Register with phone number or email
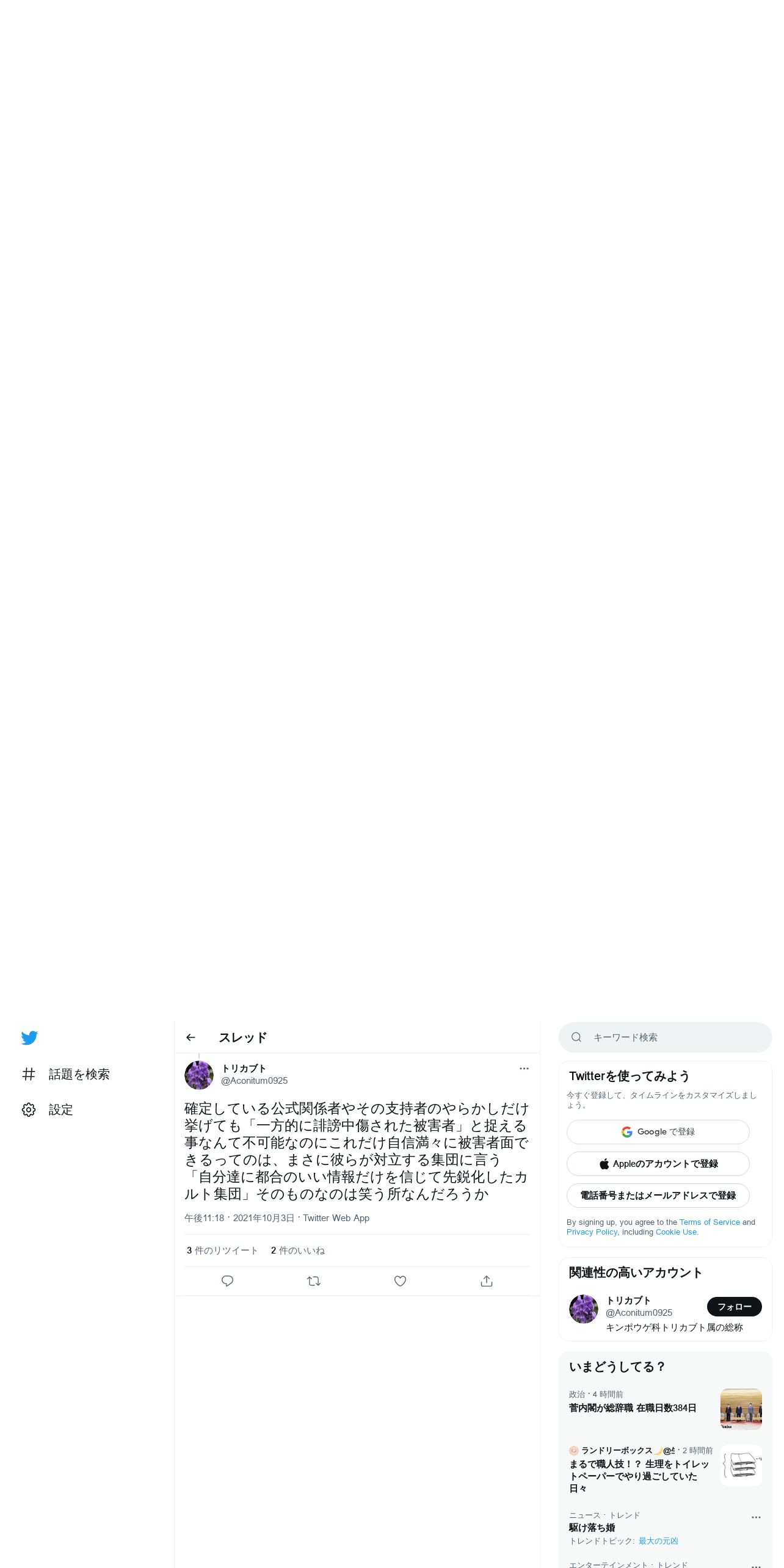Viewport: 784px width, 1568px height. 658,1196
